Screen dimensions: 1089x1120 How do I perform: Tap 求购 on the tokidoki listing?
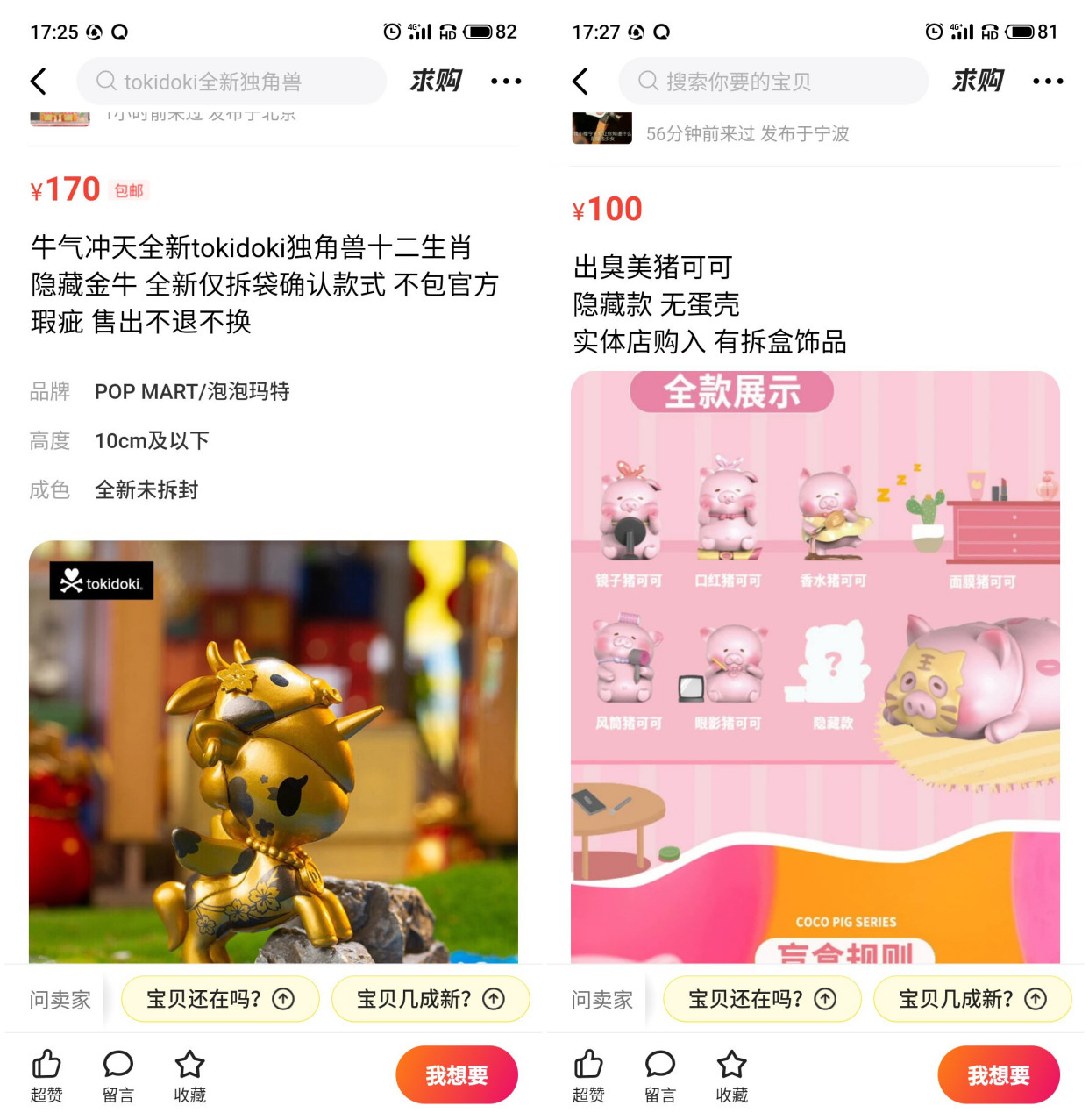coord(436,82)
